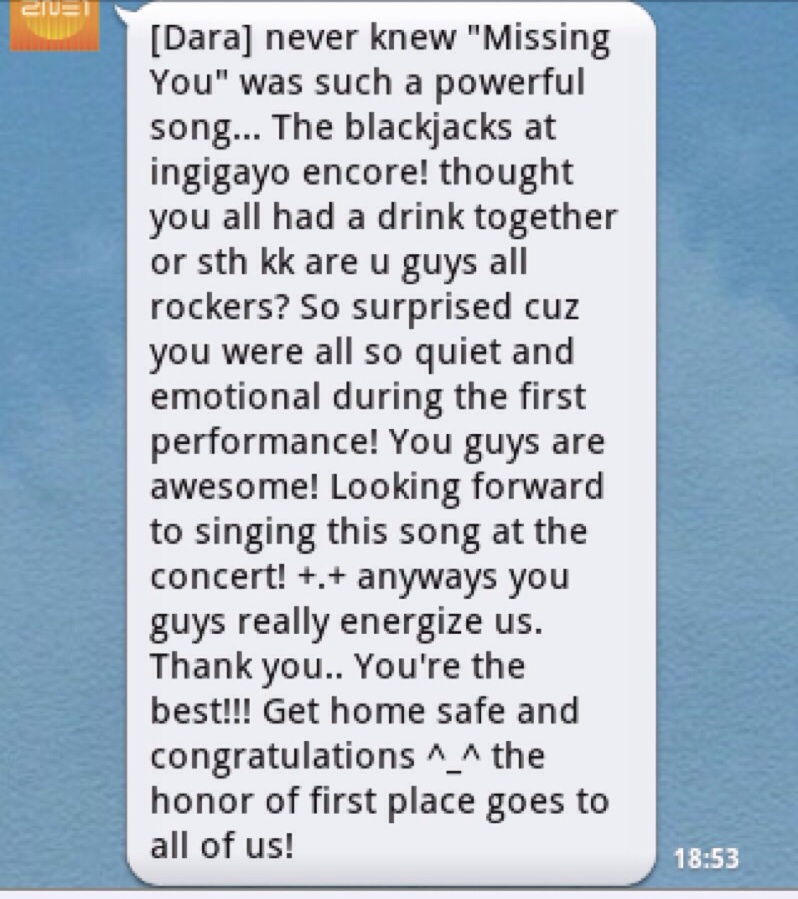This screenshot has height=899, width=798.
Task: Open the 2NE1 sender profile picture
Action: tap(54, 23)
